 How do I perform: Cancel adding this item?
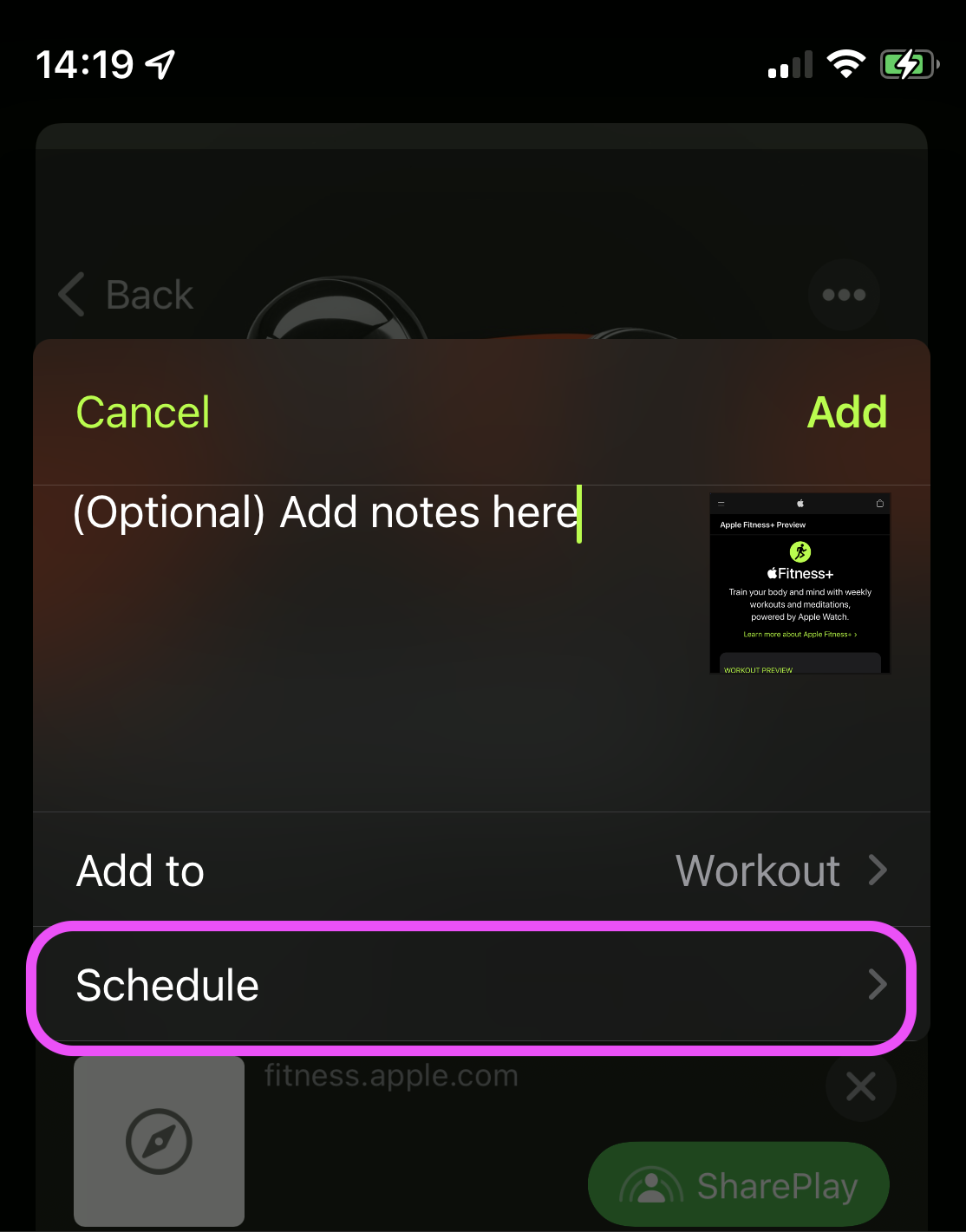[143, 413]
